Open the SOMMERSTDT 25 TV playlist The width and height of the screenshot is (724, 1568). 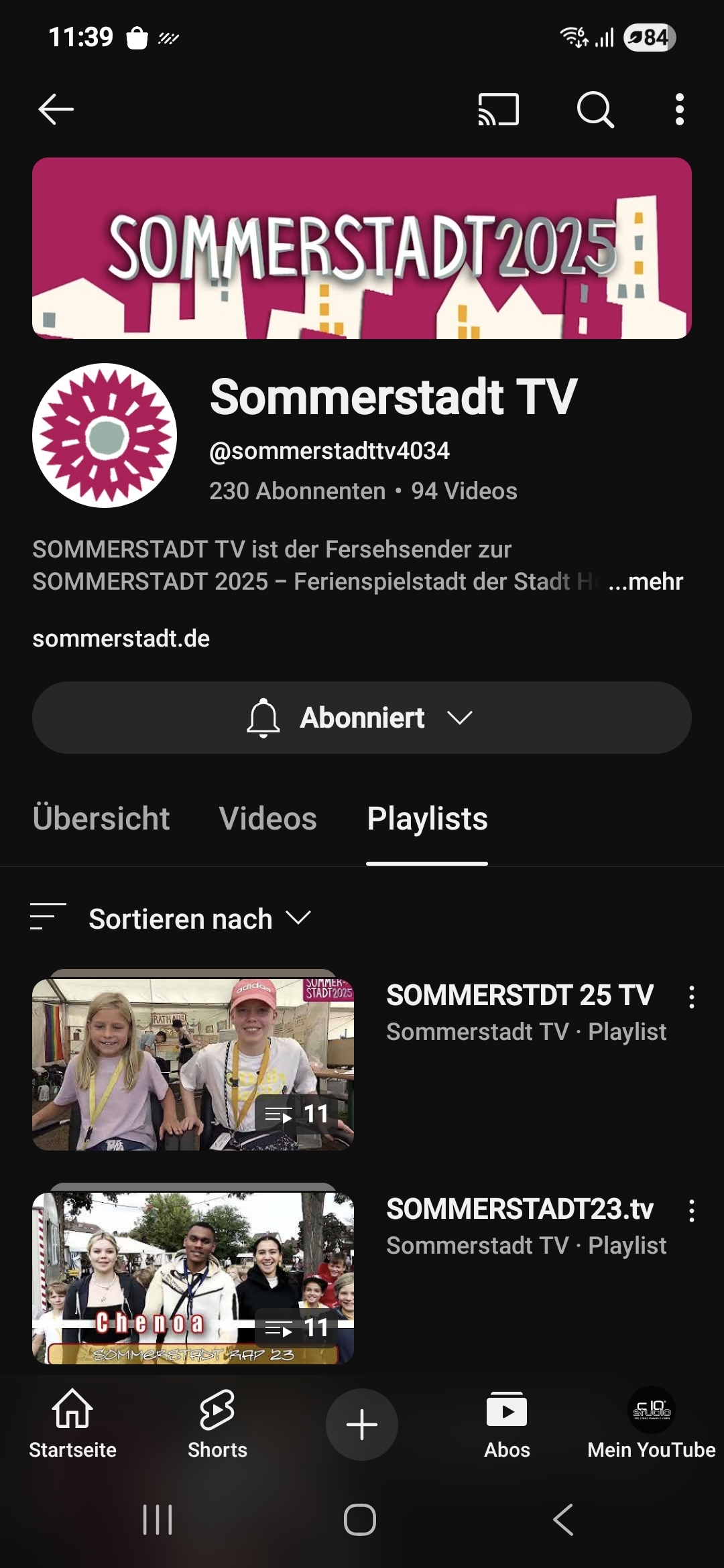[193, 1064]
